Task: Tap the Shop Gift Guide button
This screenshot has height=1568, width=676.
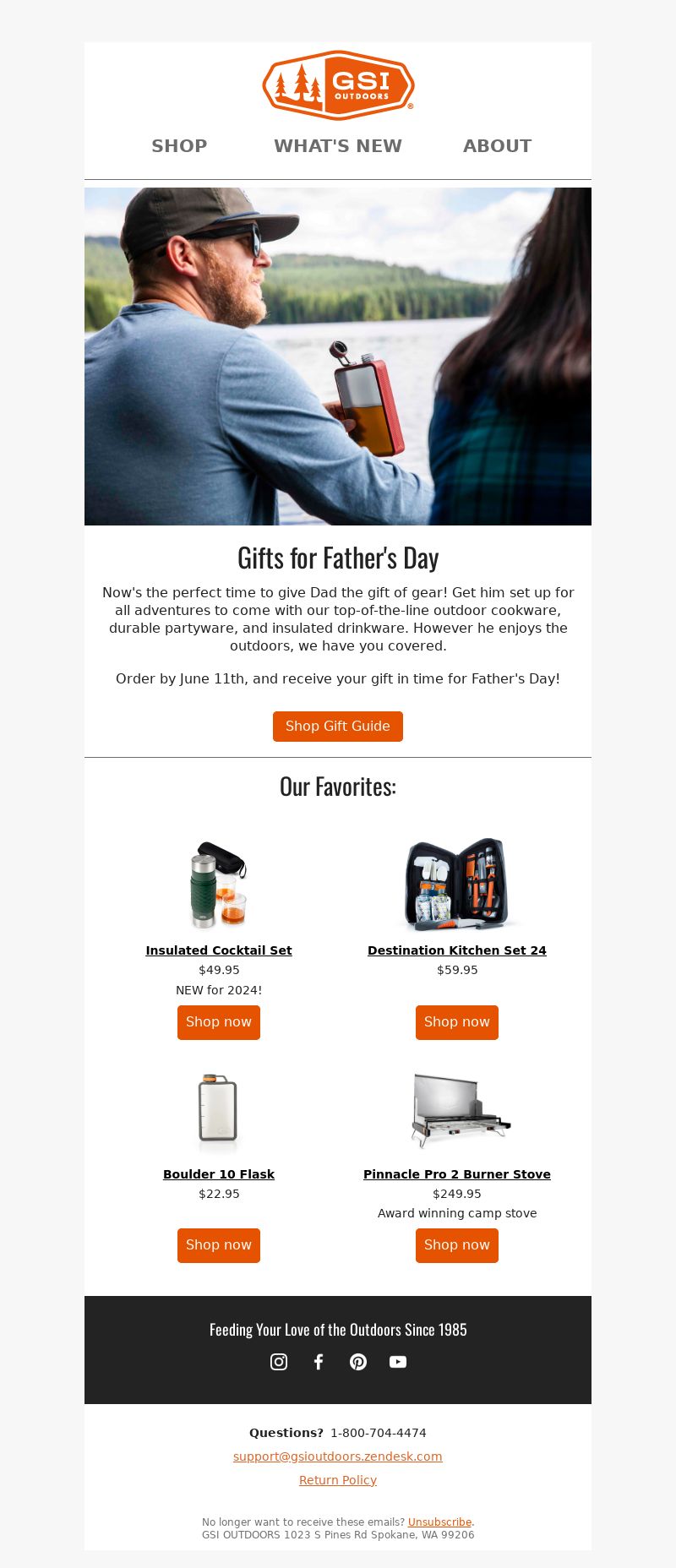Action: pos(338,727)
